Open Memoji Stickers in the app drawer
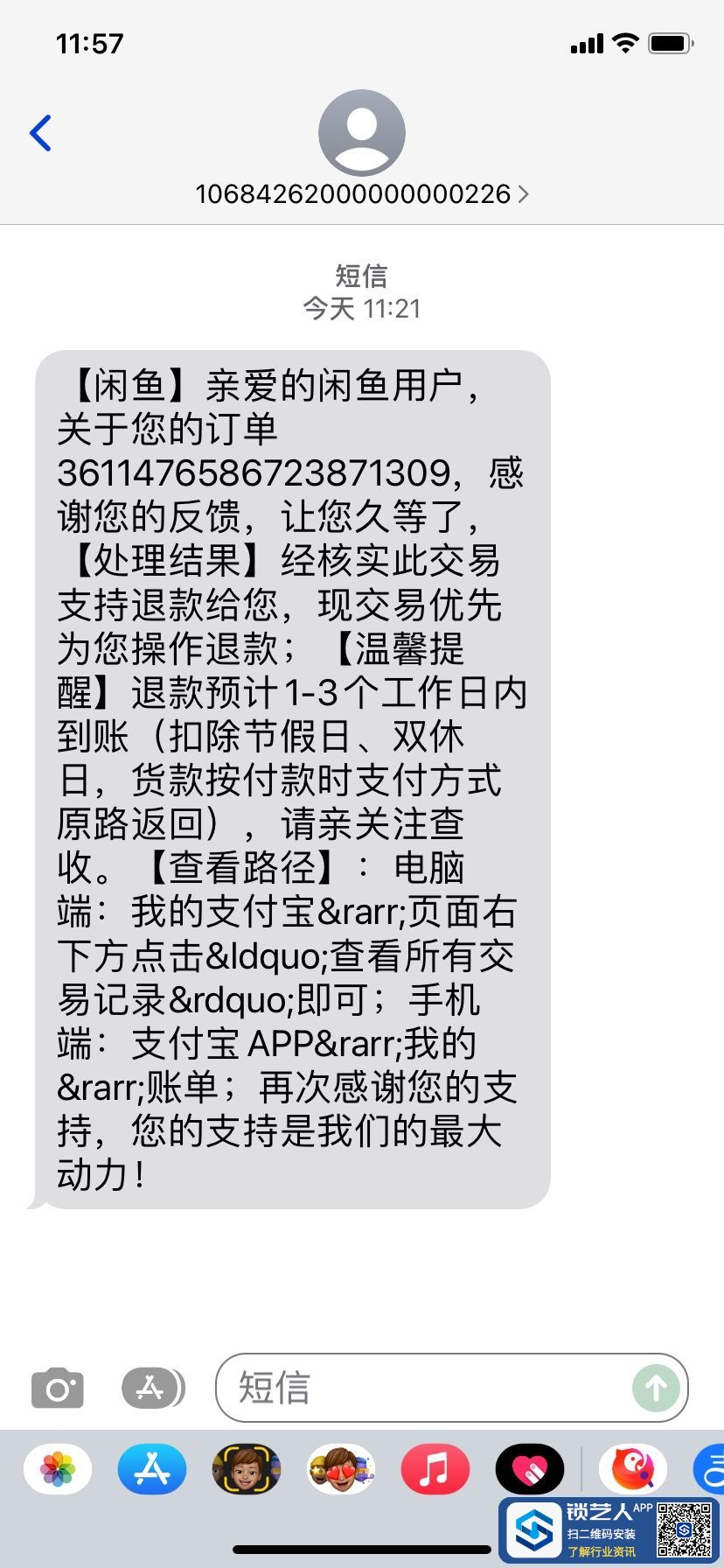Viewport: 724px width, 1568px height. 341,1468
